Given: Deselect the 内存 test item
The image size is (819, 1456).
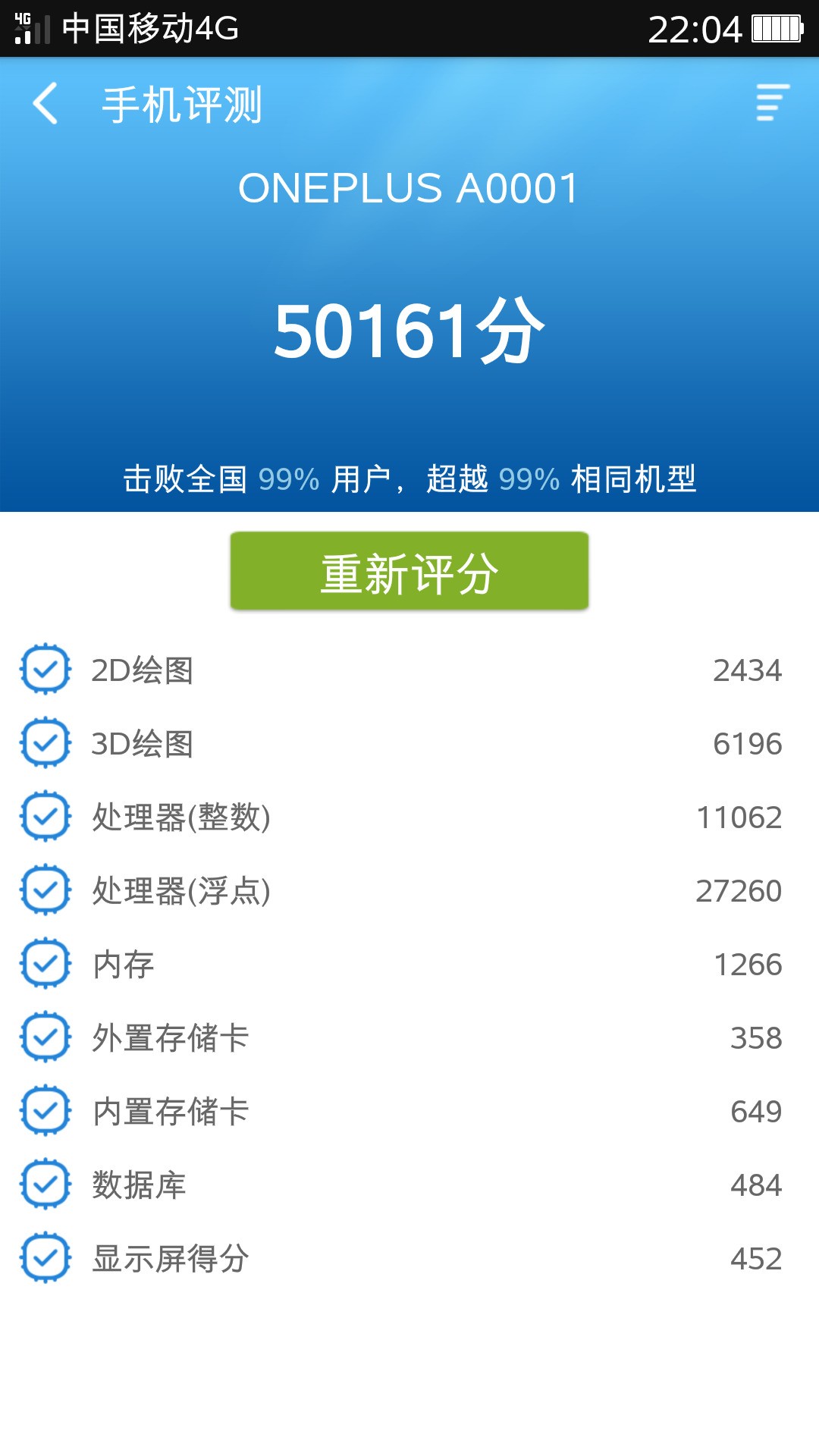Looking at the screenshot, I should coord(45,963).
